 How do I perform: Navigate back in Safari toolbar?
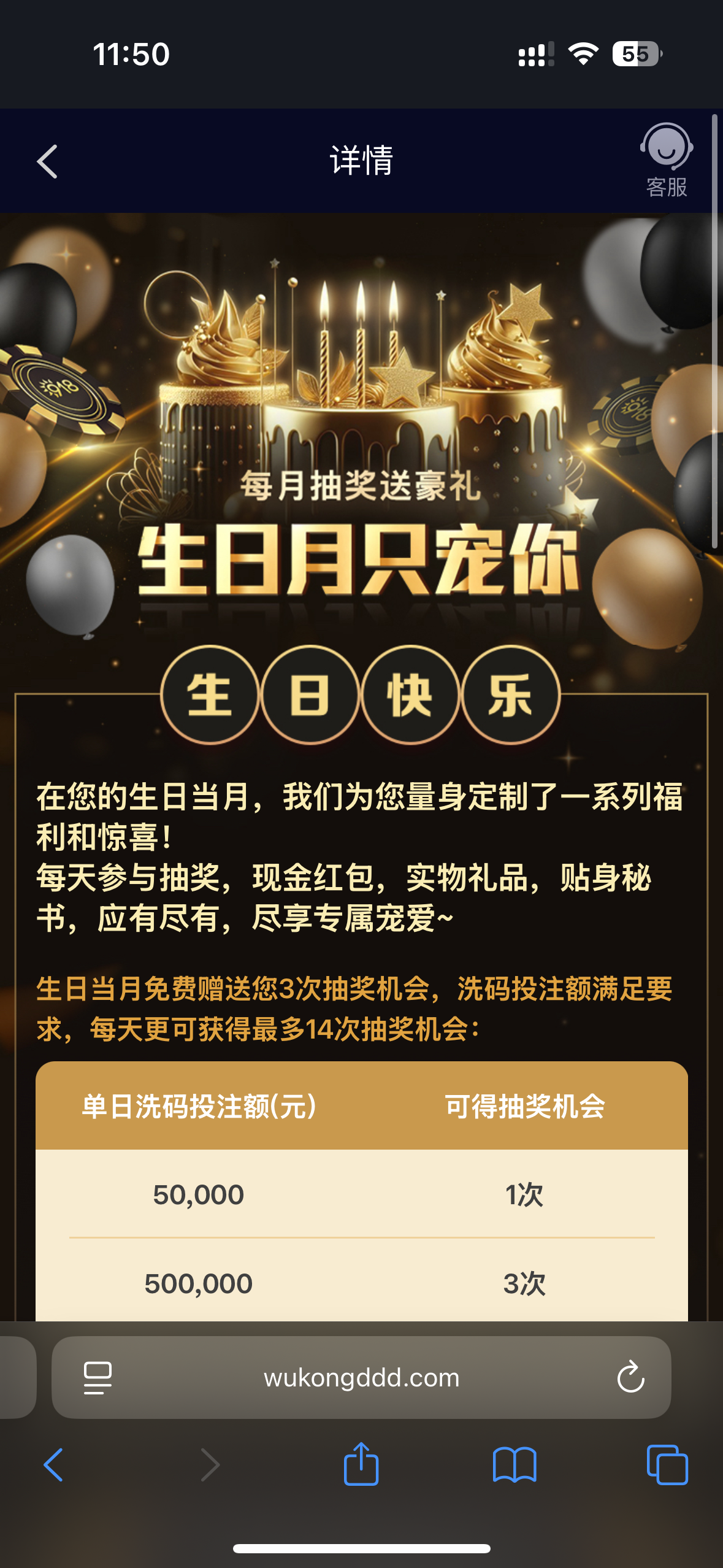53,1465
